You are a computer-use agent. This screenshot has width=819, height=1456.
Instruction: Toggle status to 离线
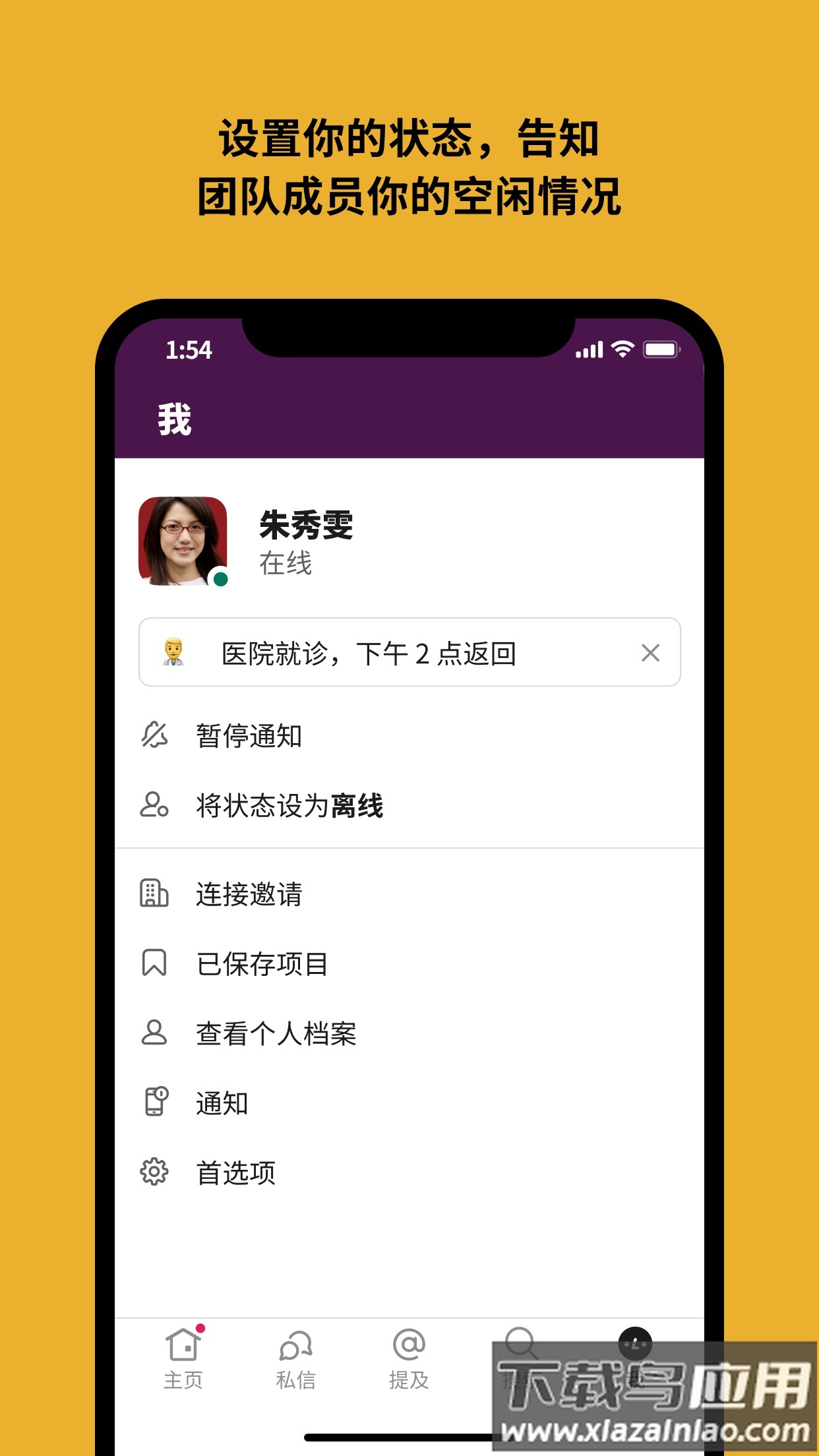point(290,806)
